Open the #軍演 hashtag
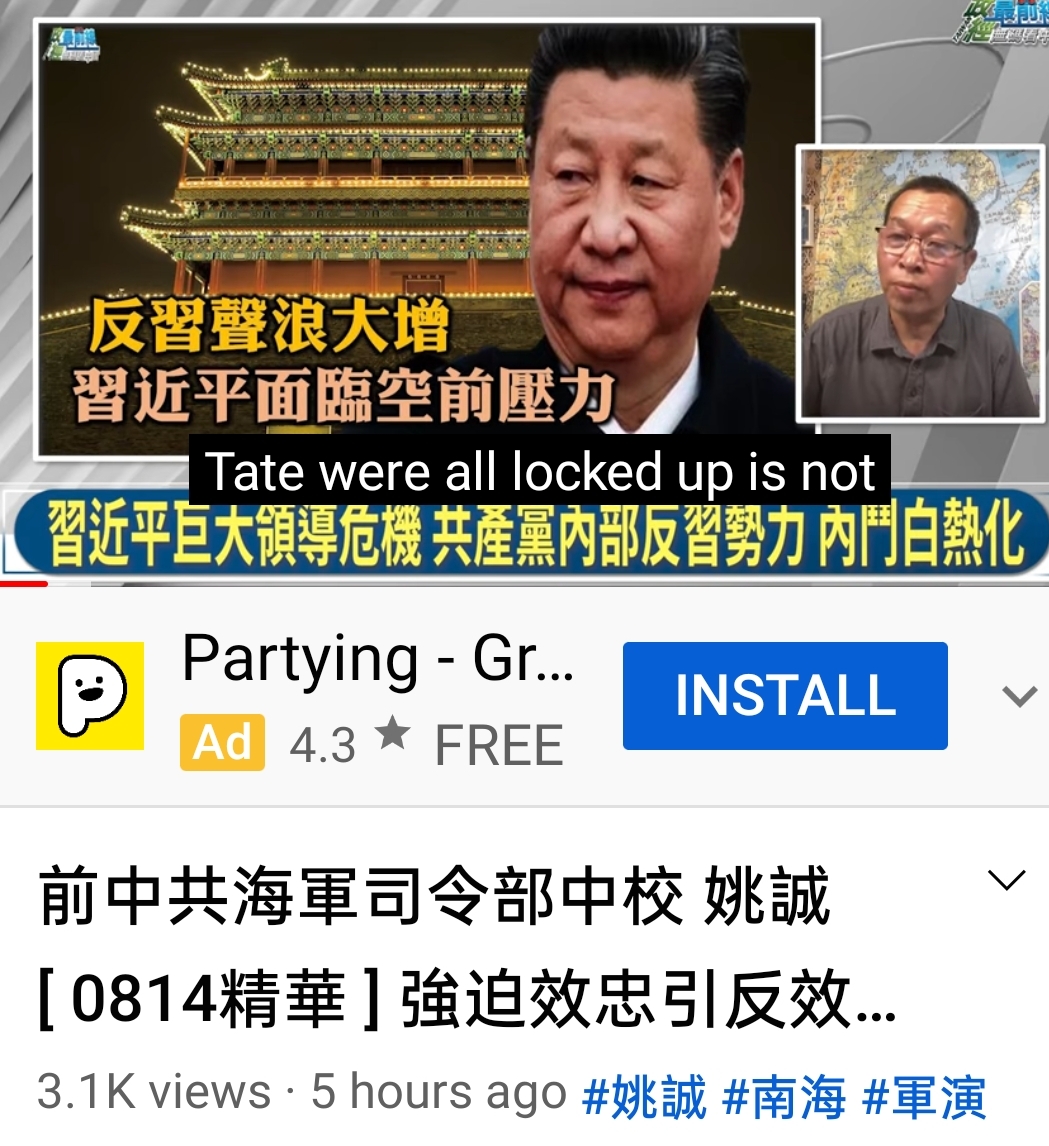1049x1146 pixels. 924,1096
